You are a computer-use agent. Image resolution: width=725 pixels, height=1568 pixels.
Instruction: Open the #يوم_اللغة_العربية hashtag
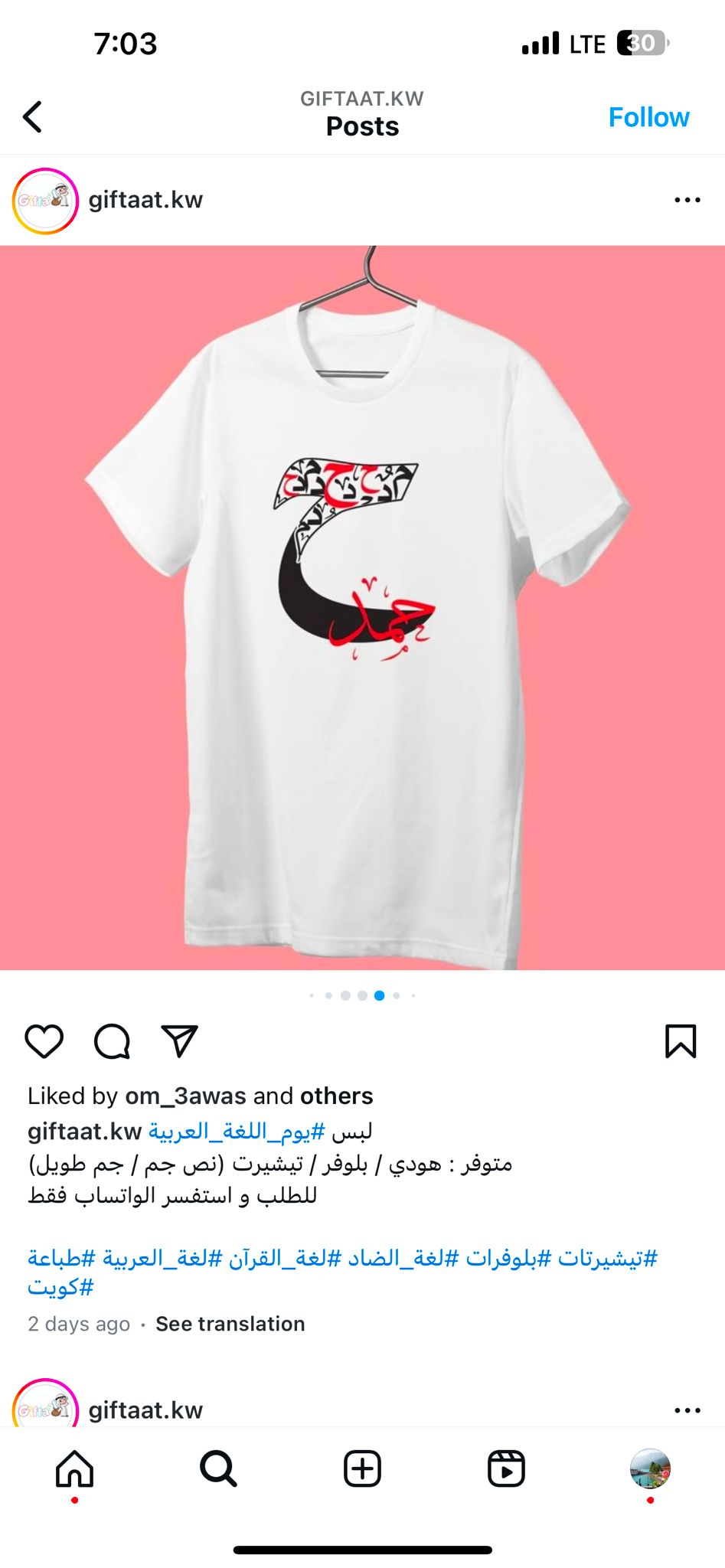[237, 1132]
